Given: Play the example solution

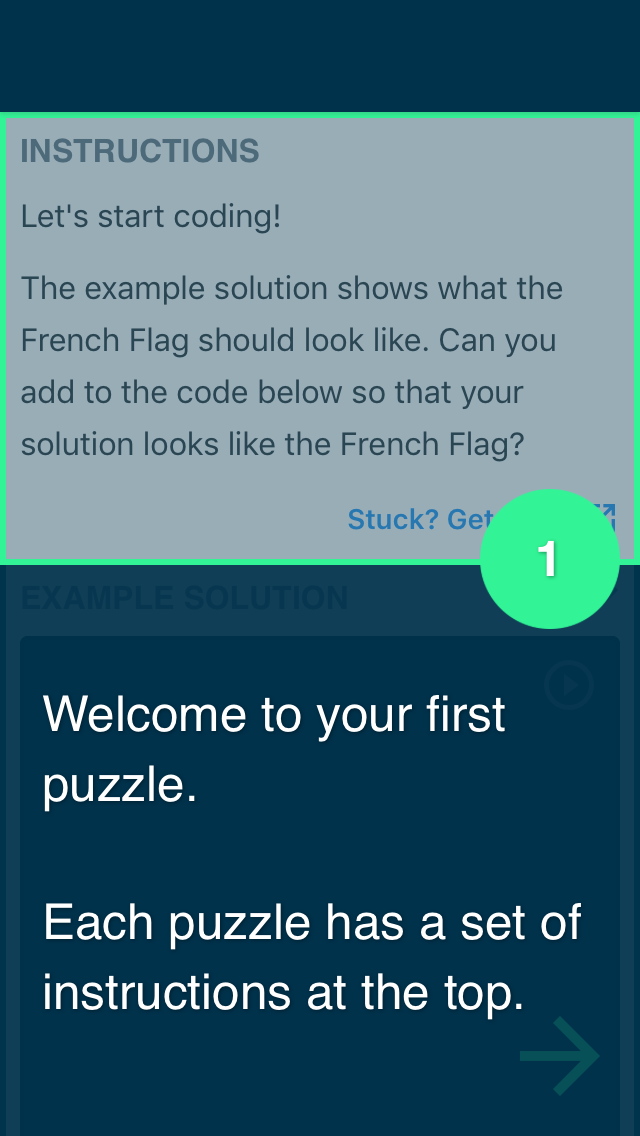Looking at the screenshot, I should 569,684.
